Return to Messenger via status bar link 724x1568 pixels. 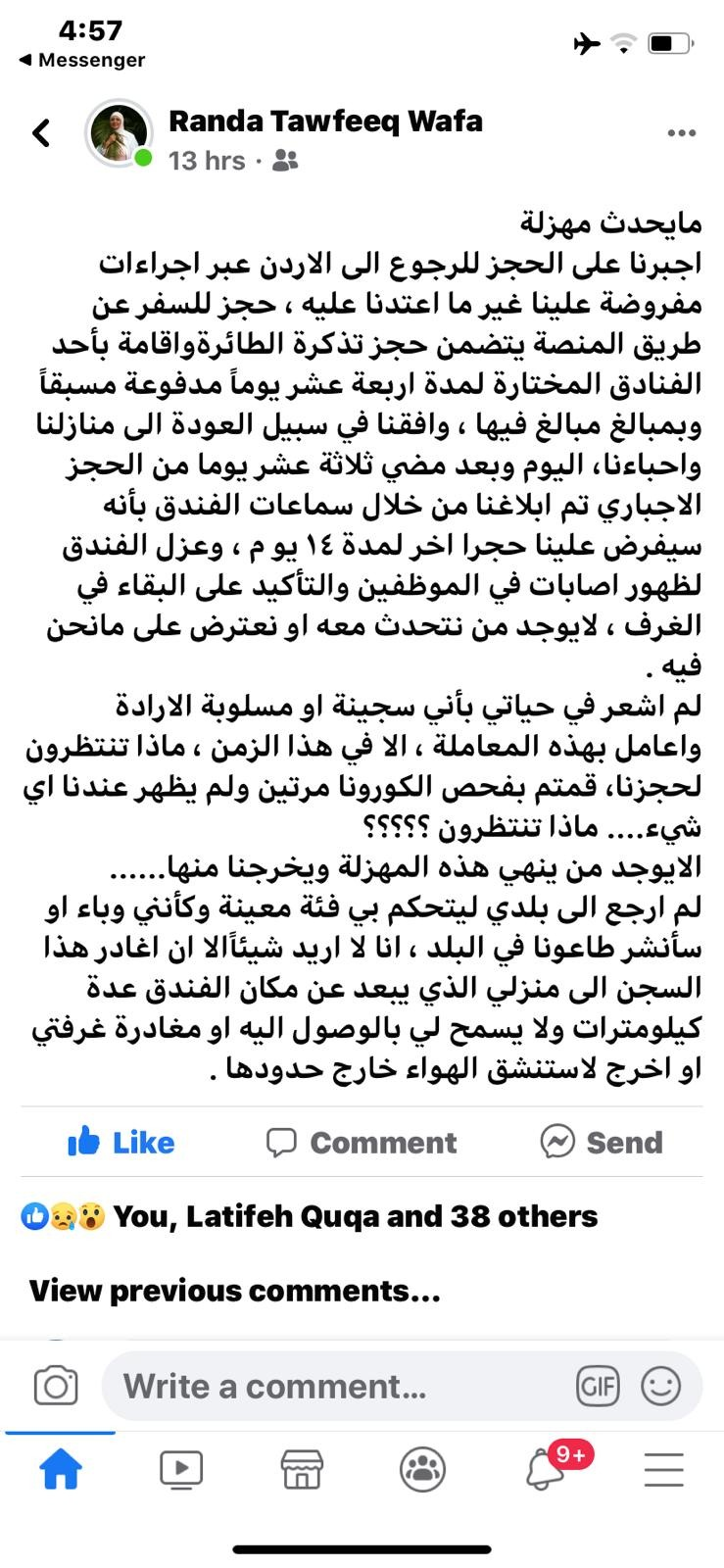tap(82, 61)
